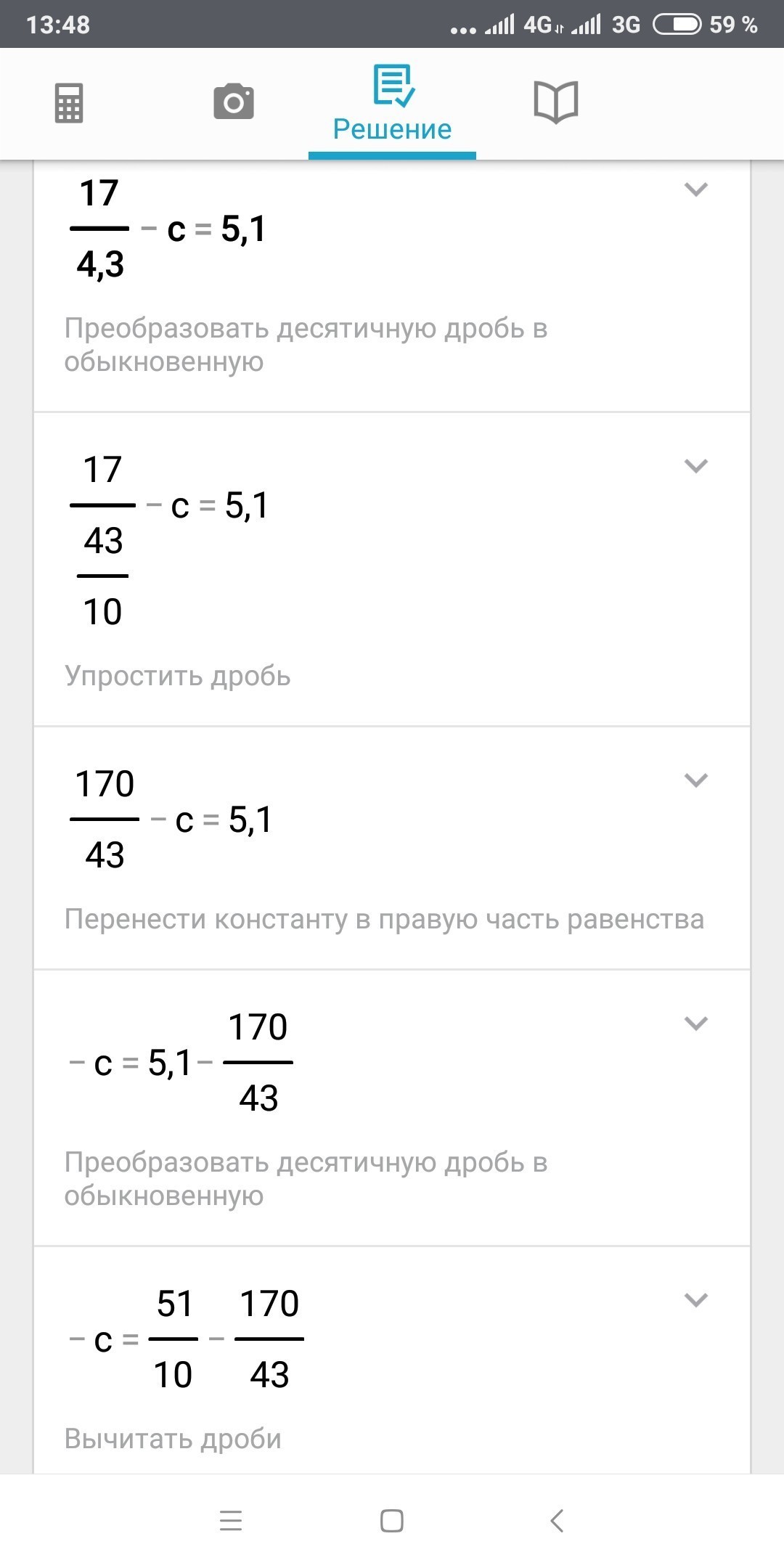Expand the Упростить дробь step
Image resolution: width=784 pixels, height=1568 pixels.
(695, 466)
